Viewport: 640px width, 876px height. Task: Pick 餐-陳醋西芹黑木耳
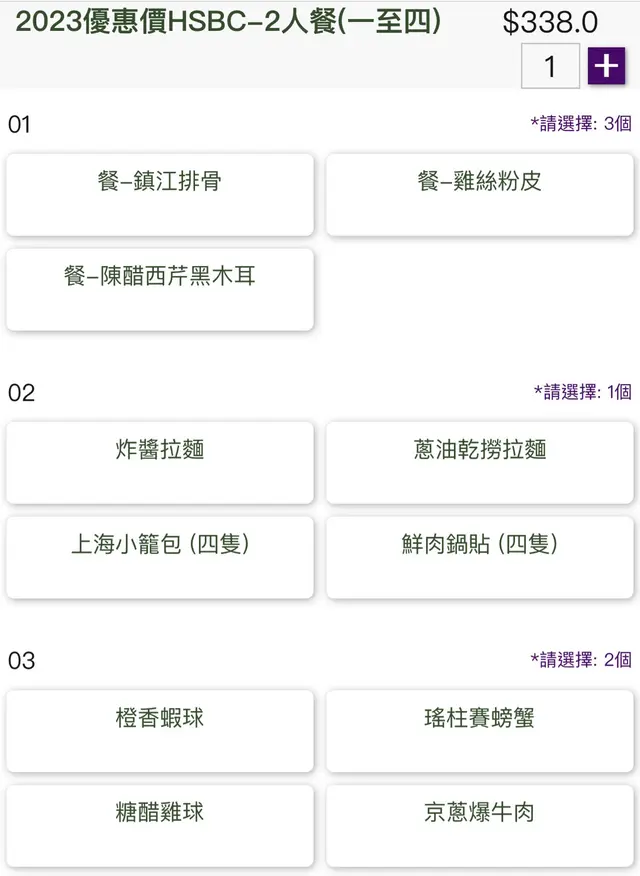pos(160,289)
